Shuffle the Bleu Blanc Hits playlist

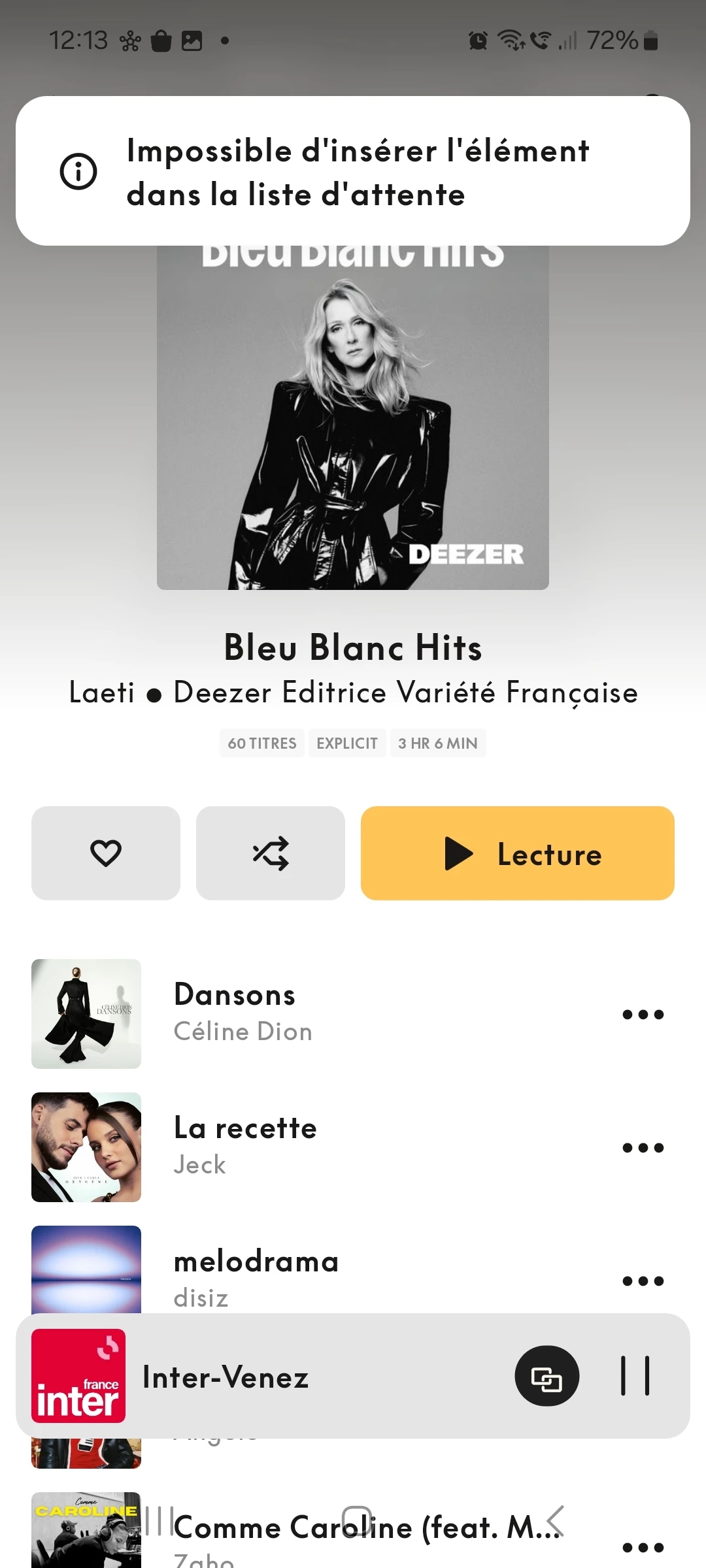271,853
